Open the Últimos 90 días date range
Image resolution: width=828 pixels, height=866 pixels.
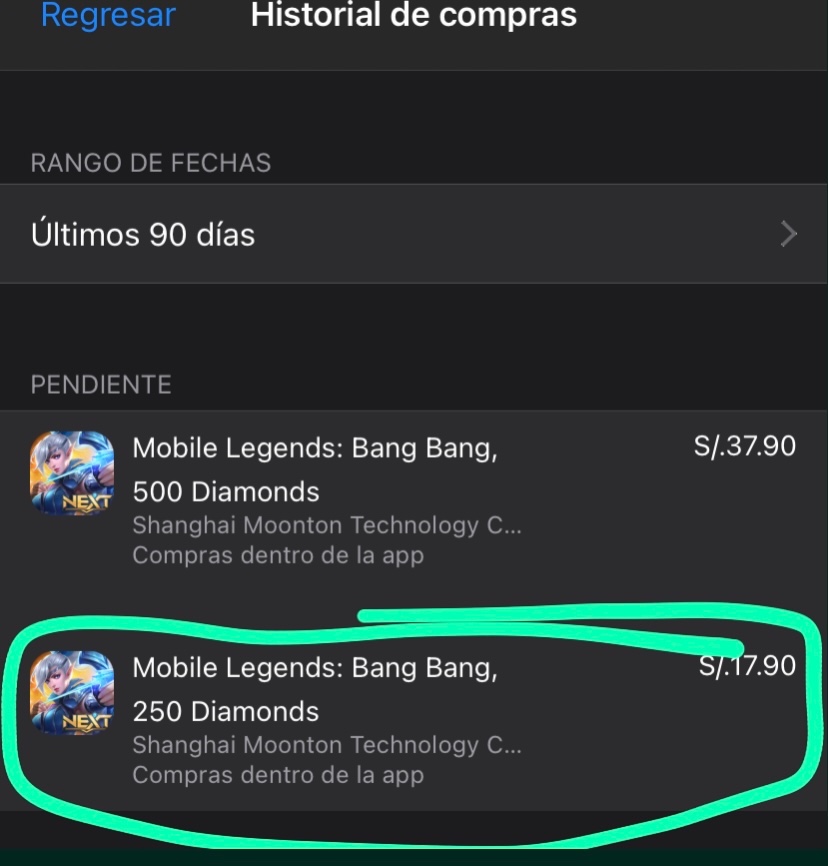(x=413, y=234)
